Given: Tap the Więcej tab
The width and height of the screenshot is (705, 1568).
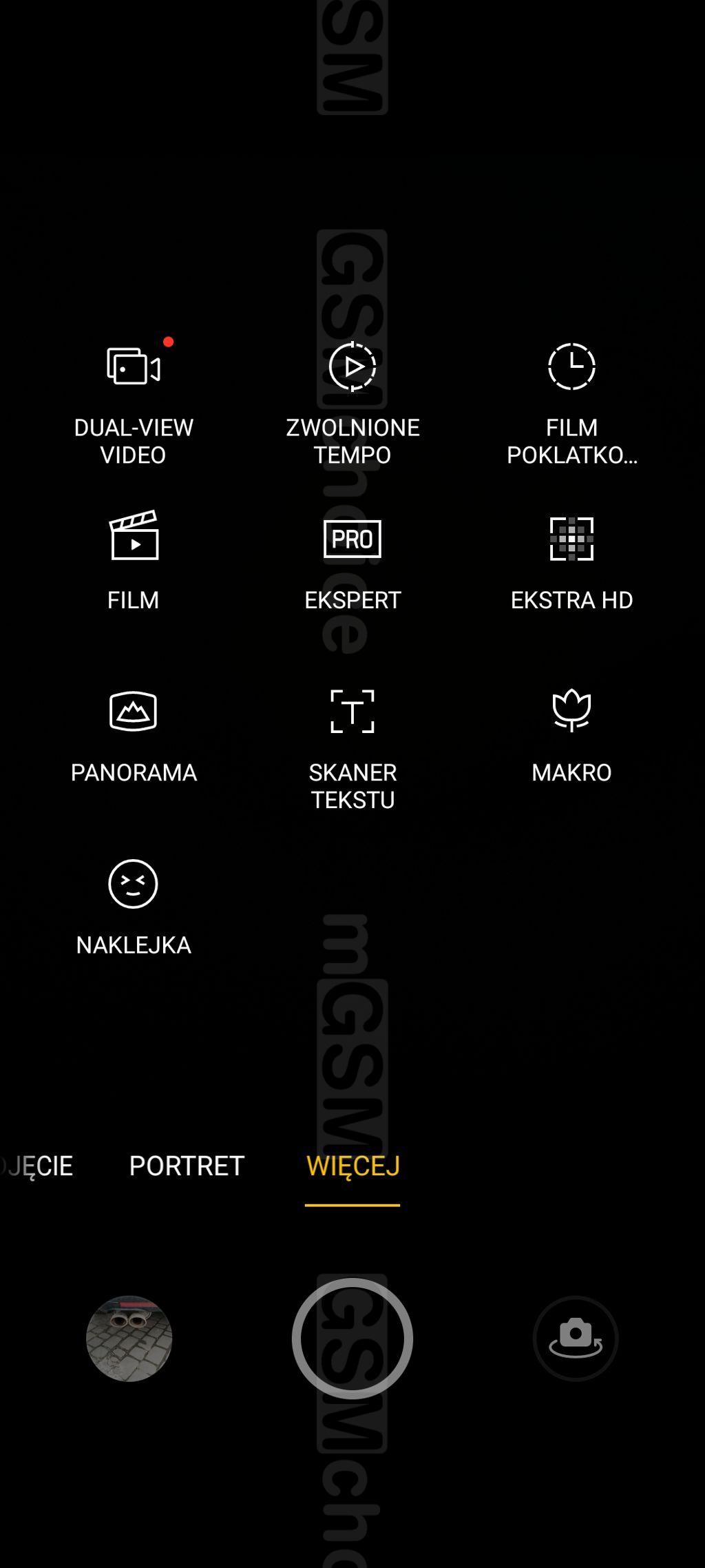Looking at the screenshot, I should [352, 1166].
